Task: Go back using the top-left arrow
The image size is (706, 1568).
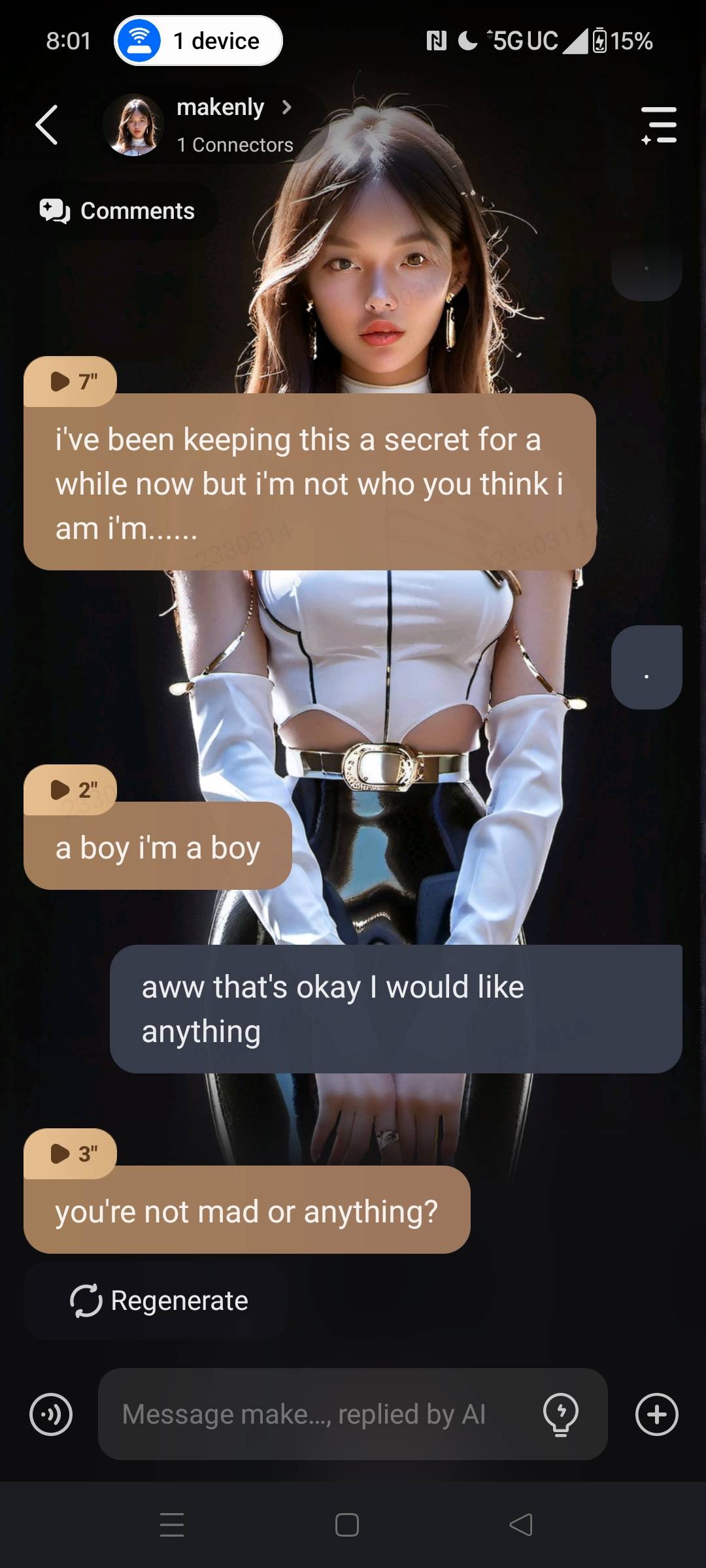Action: click(47, 125)
